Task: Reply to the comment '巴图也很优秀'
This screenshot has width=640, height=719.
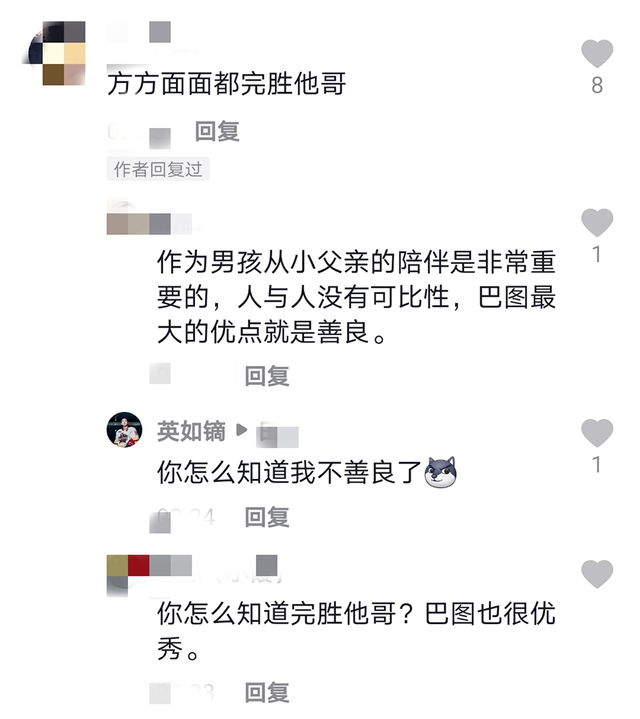Action: tap(267, 692)
